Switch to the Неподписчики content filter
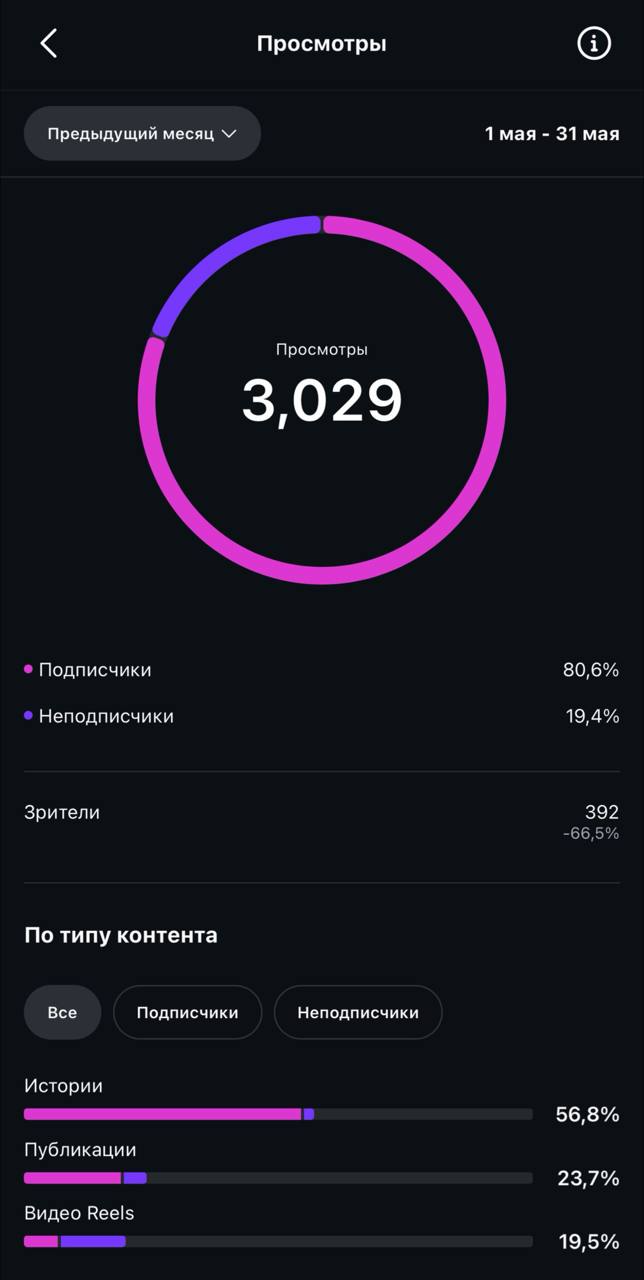This screenshot has height=1280, width=644. click(x=358, y=1012)
